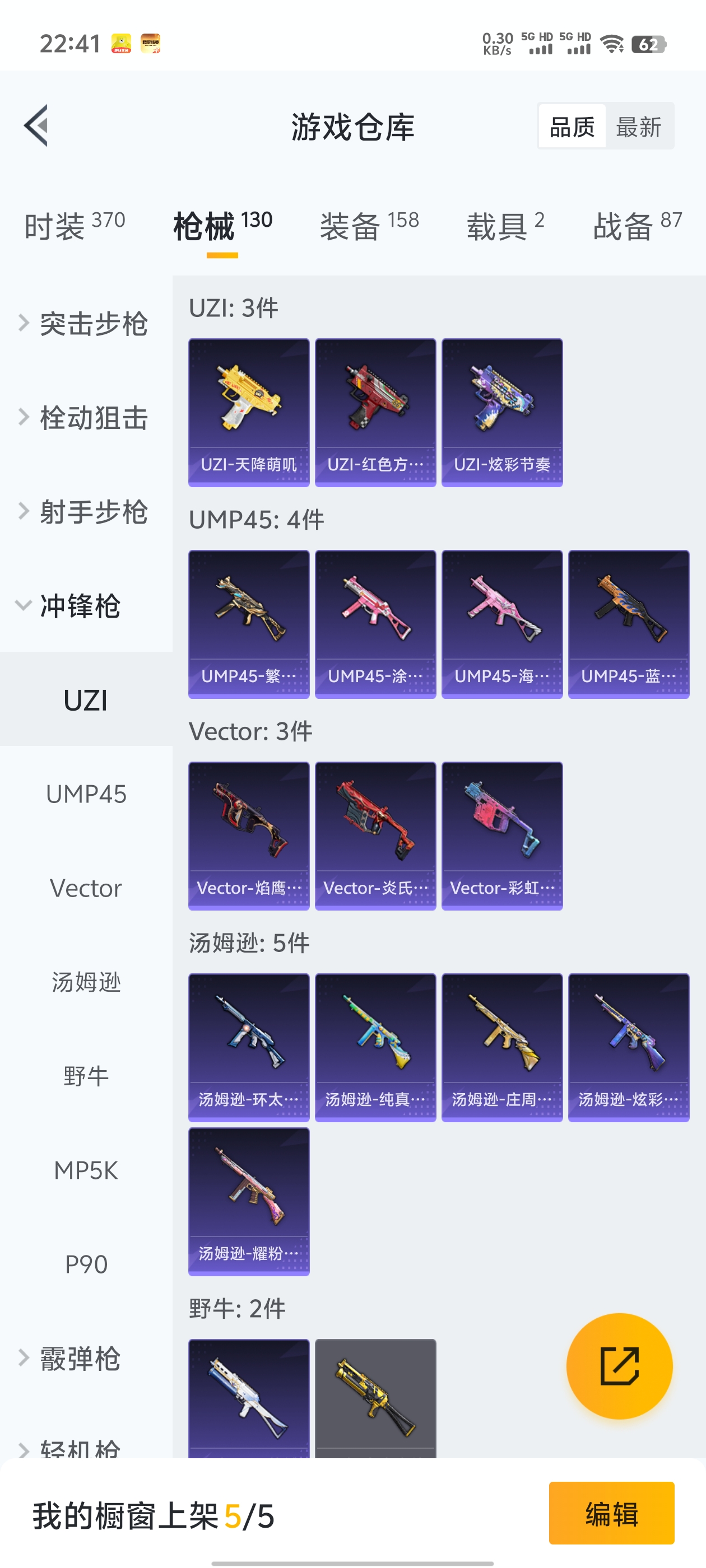
Task: Go back from 游戏仓库
Action: point(36,126)
